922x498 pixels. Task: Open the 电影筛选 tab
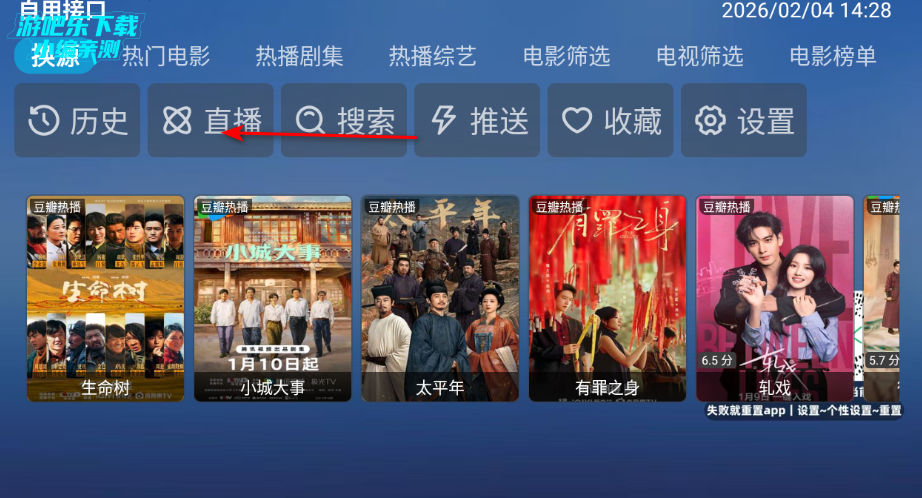pos(566,56)
